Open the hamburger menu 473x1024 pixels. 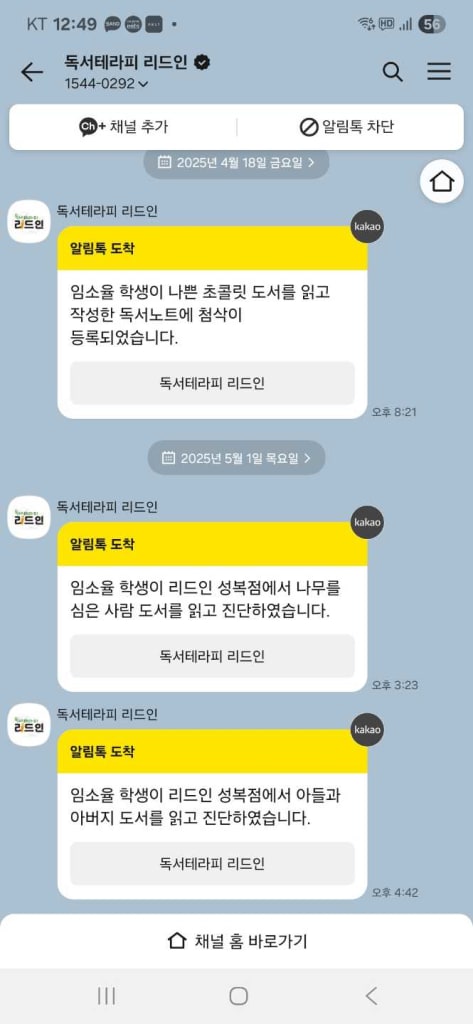tap(439, 72)
